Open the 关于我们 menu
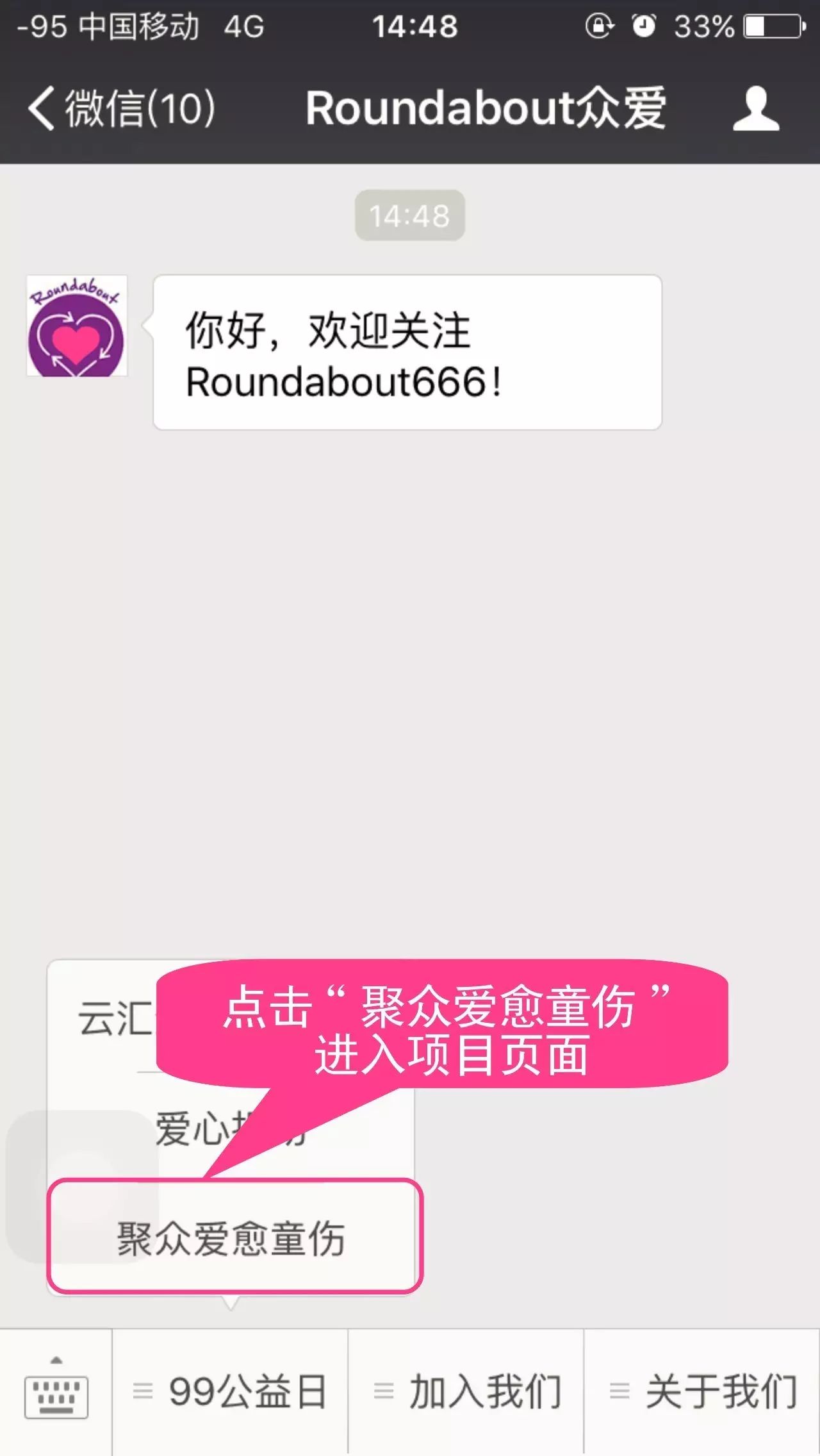The height and width of the screenshot is (1456, 820). [x=702, y=1392]
